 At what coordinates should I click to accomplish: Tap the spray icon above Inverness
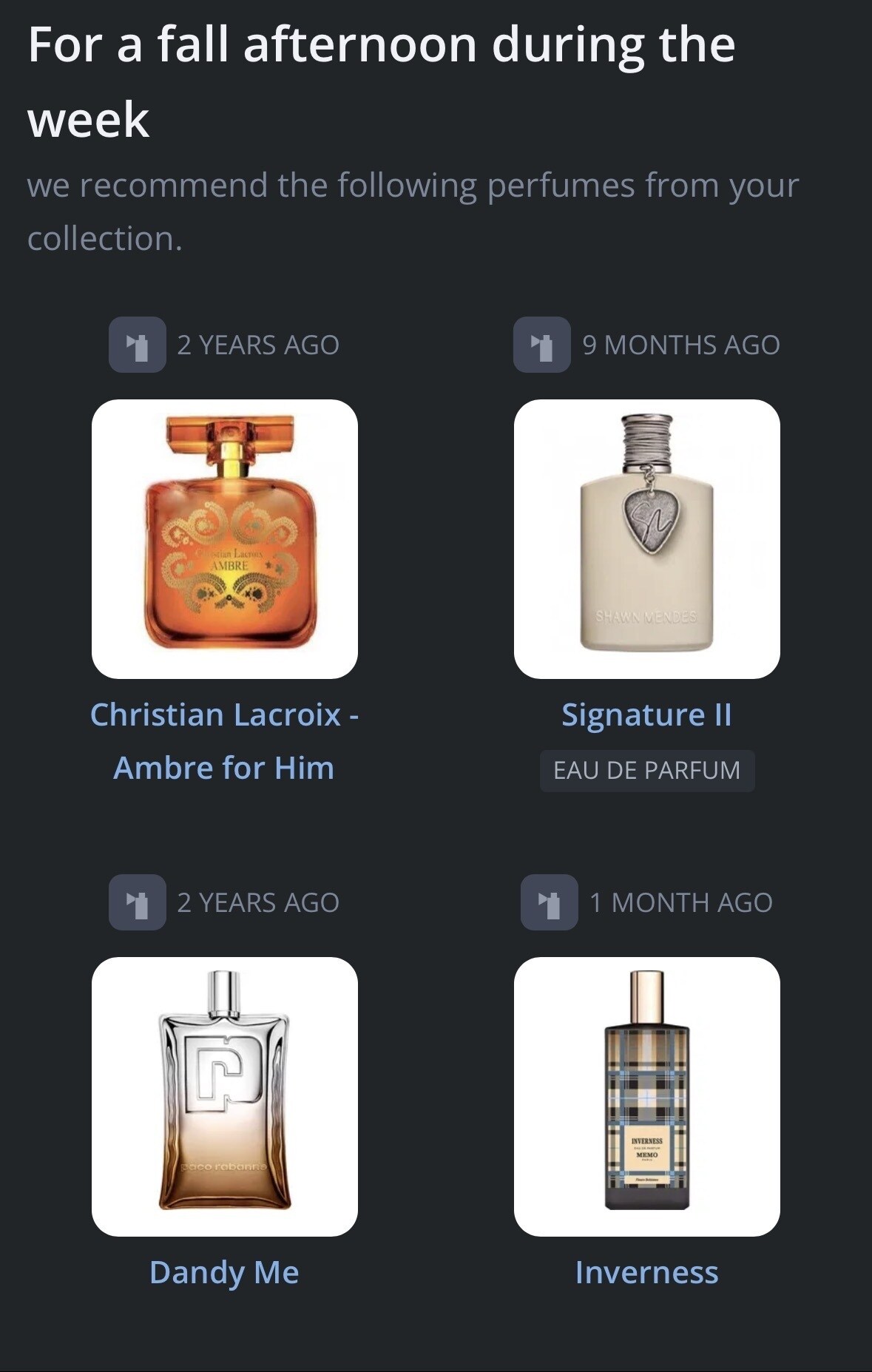[550, 902]
